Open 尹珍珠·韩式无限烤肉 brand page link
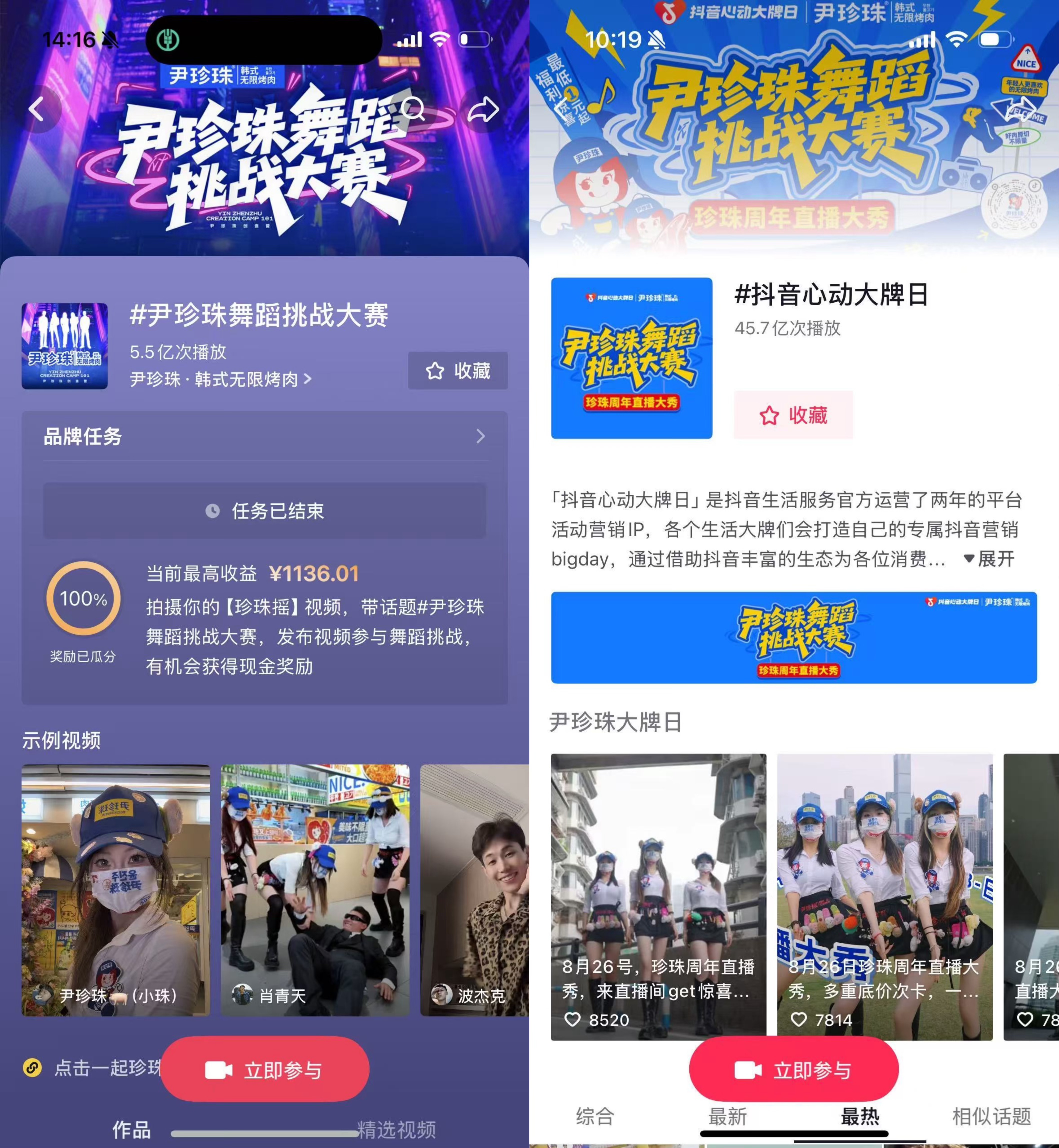1059x1148 pixels. coord(221,379)
